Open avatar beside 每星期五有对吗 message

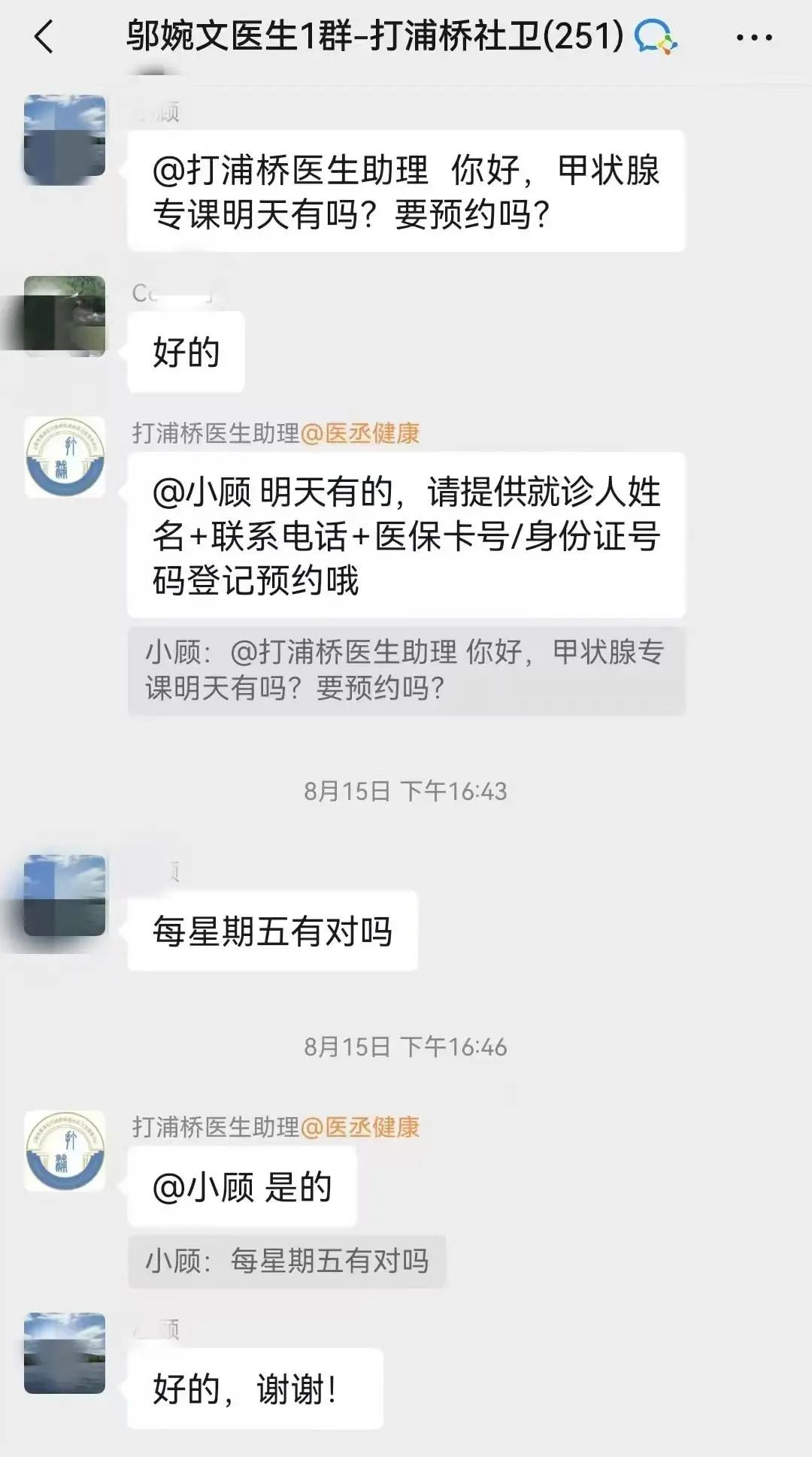(x=65, y=895)
